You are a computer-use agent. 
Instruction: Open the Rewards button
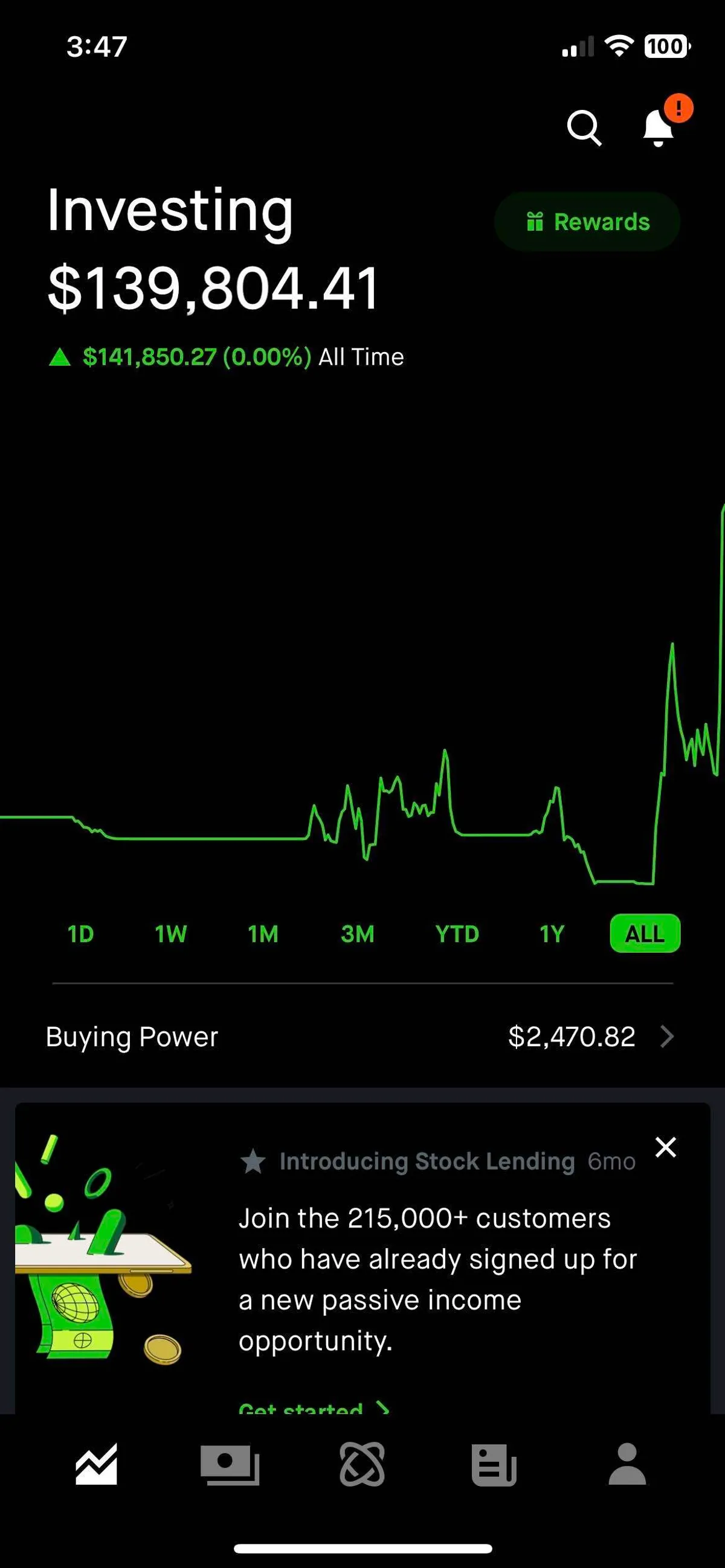click(587, 222)
